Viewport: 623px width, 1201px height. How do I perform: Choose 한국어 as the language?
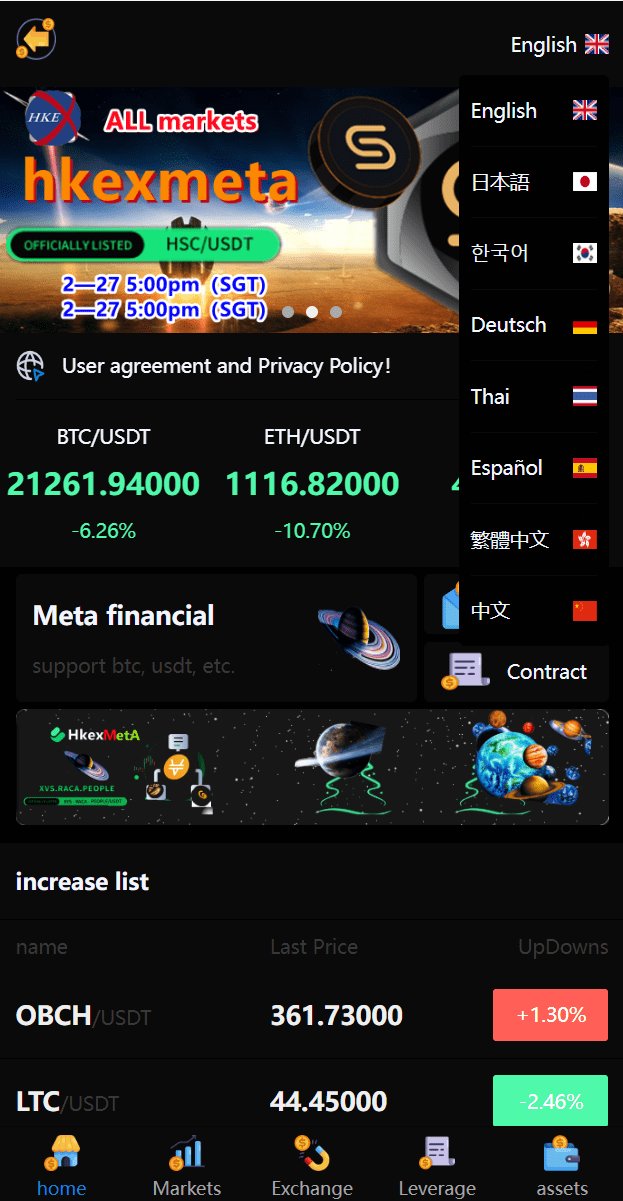click(x=533, y=253)
